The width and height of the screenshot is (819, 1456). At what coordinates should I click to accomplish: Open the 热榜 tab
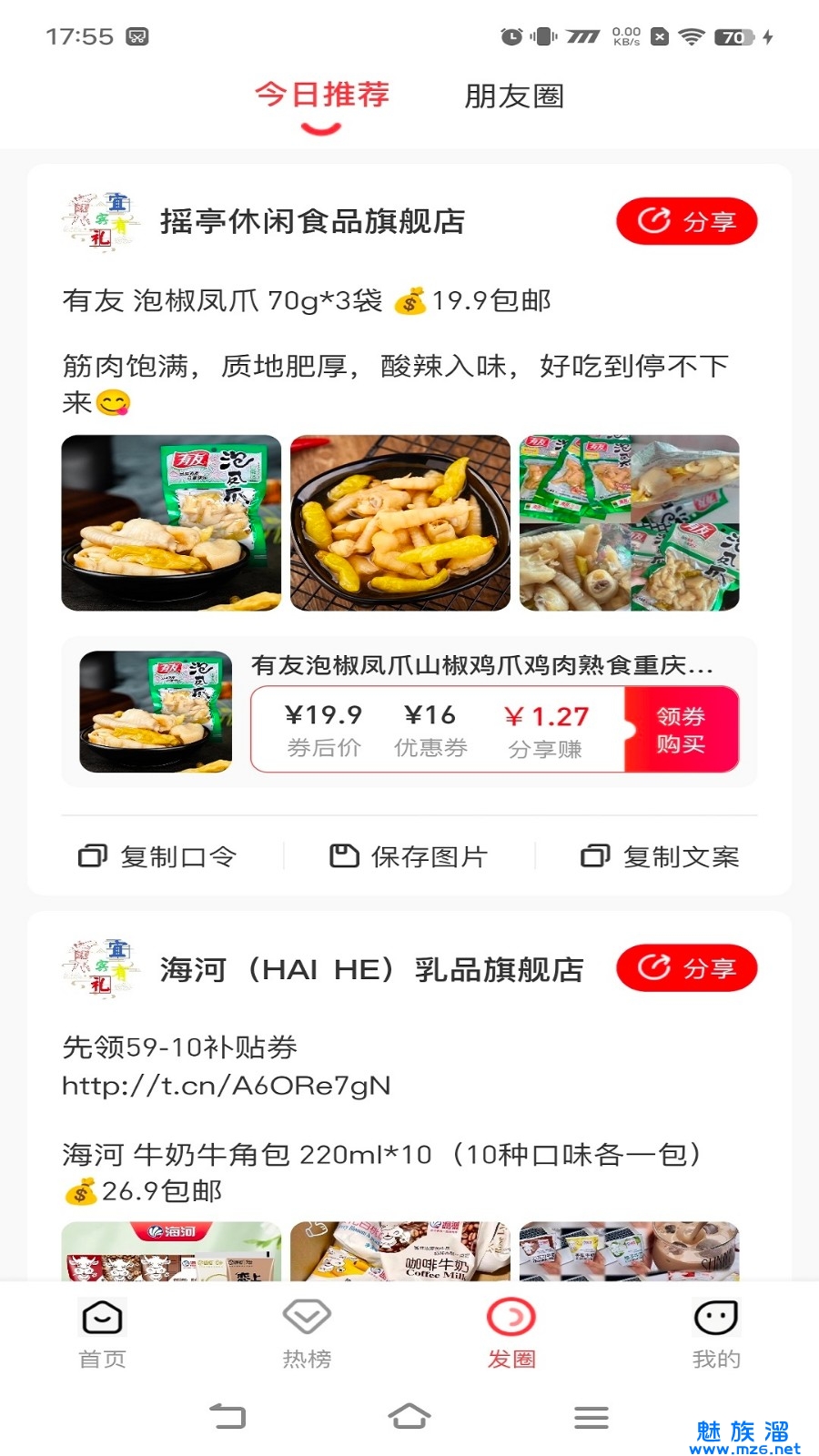pos(307,1332)
